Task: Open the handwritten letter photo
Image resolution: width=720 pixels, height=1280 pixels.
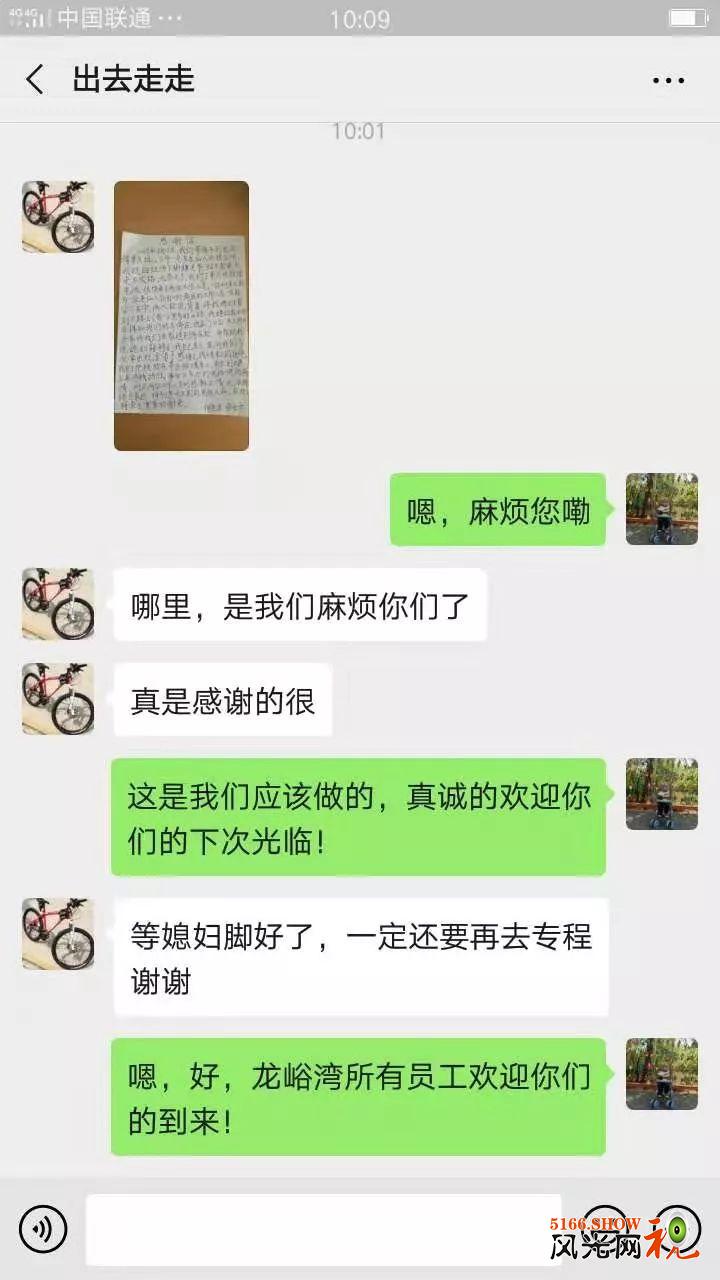Action: (181, 315)
